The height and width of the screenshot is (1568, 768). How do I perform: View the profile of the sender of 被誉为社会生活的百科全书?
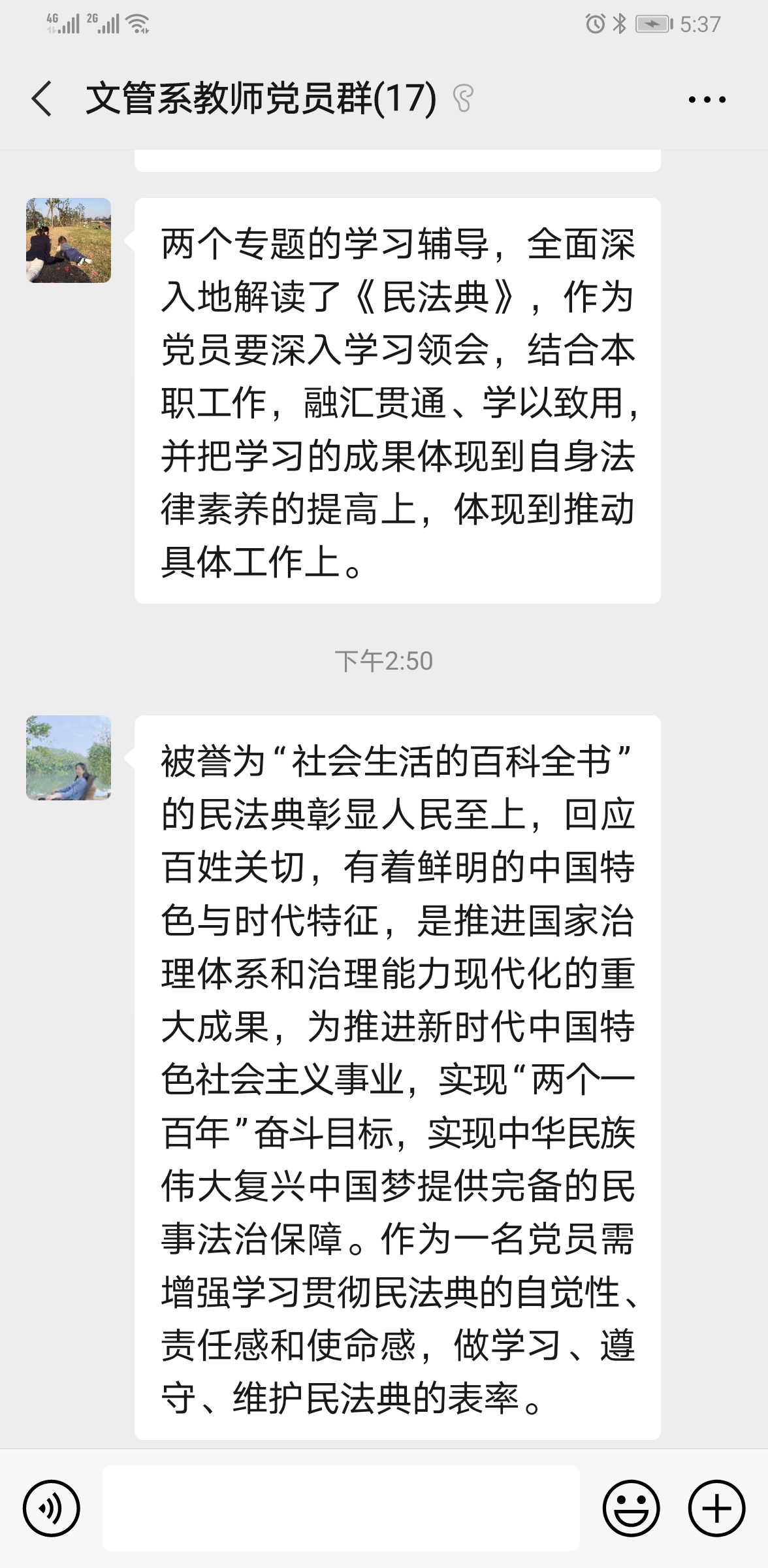tap(69, 758)
